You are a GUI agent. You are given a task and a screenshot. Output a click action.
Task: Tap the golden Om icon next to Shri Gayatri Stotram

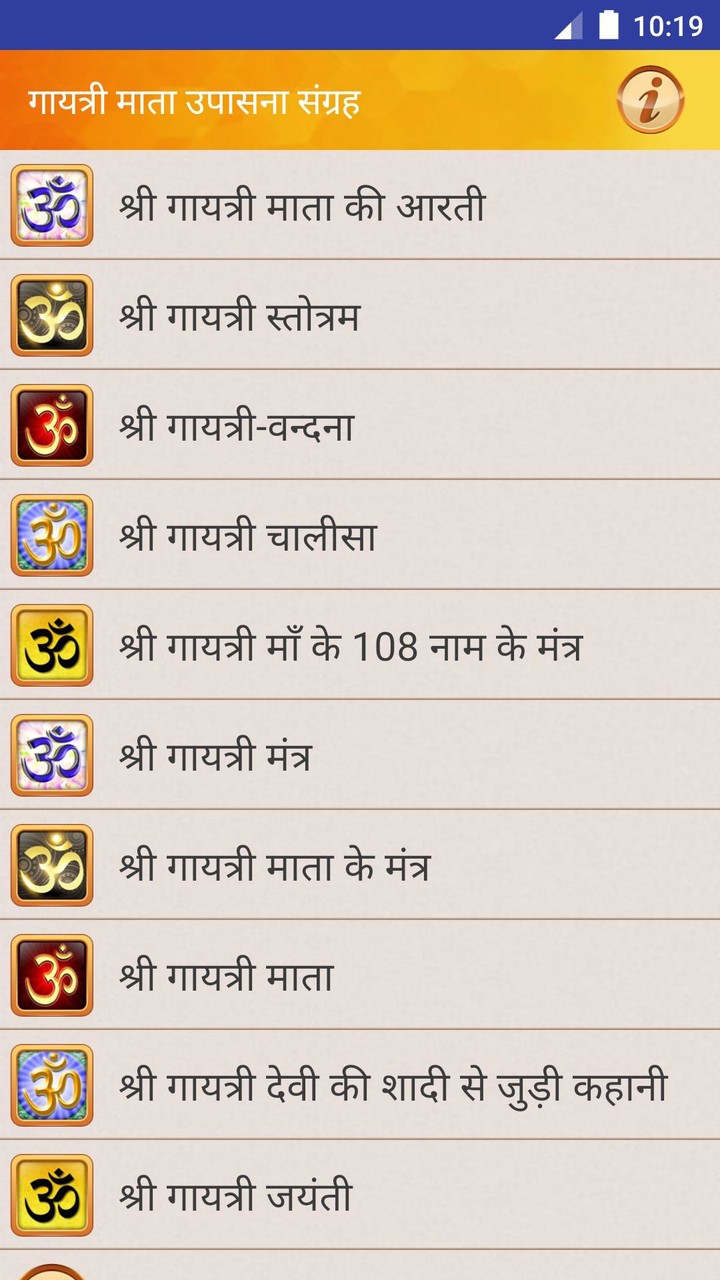[x=51, y=314]
